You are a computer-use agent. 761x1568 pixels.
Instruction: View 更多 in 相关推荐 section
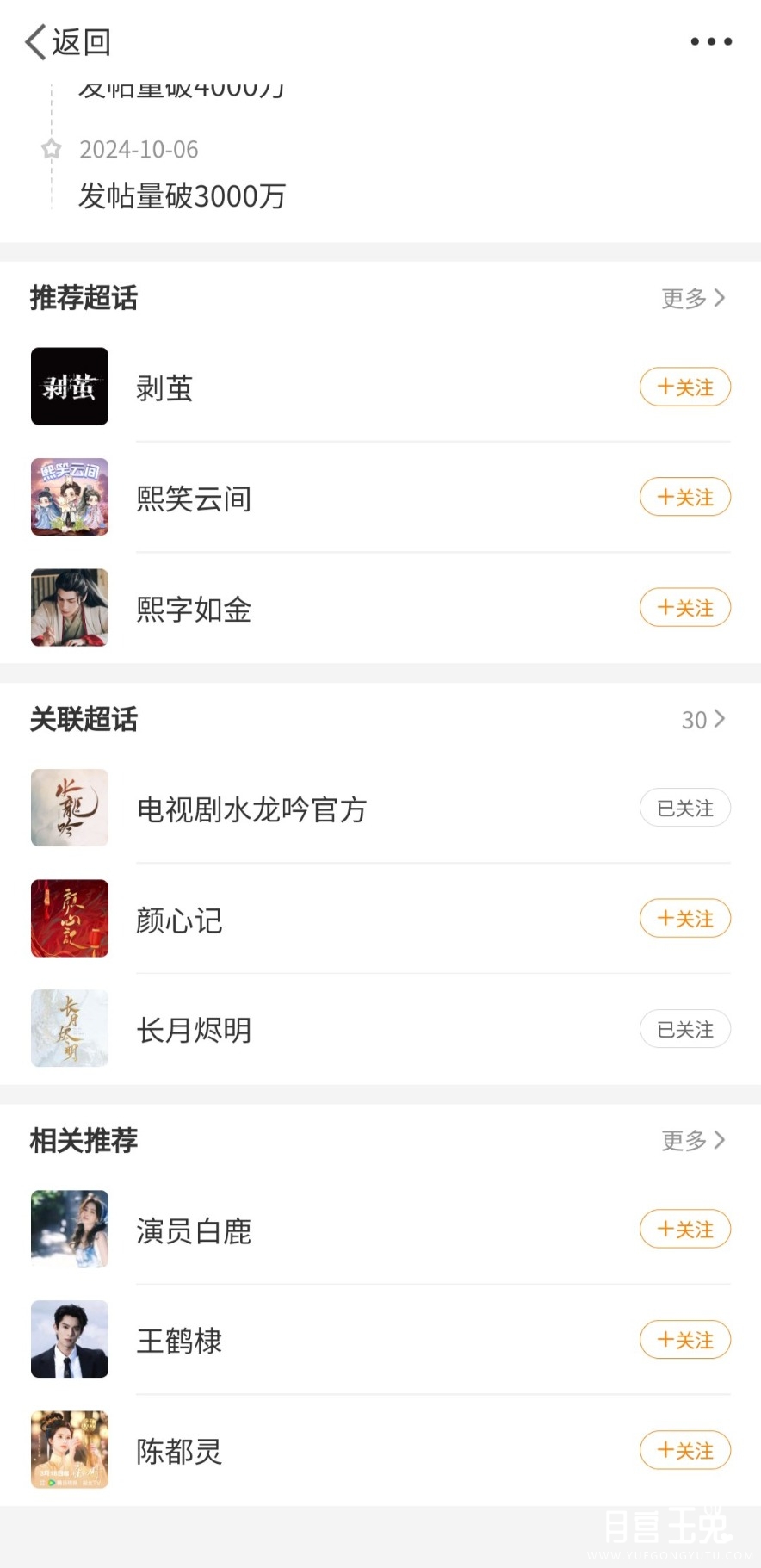click(x=693, y=1140)
